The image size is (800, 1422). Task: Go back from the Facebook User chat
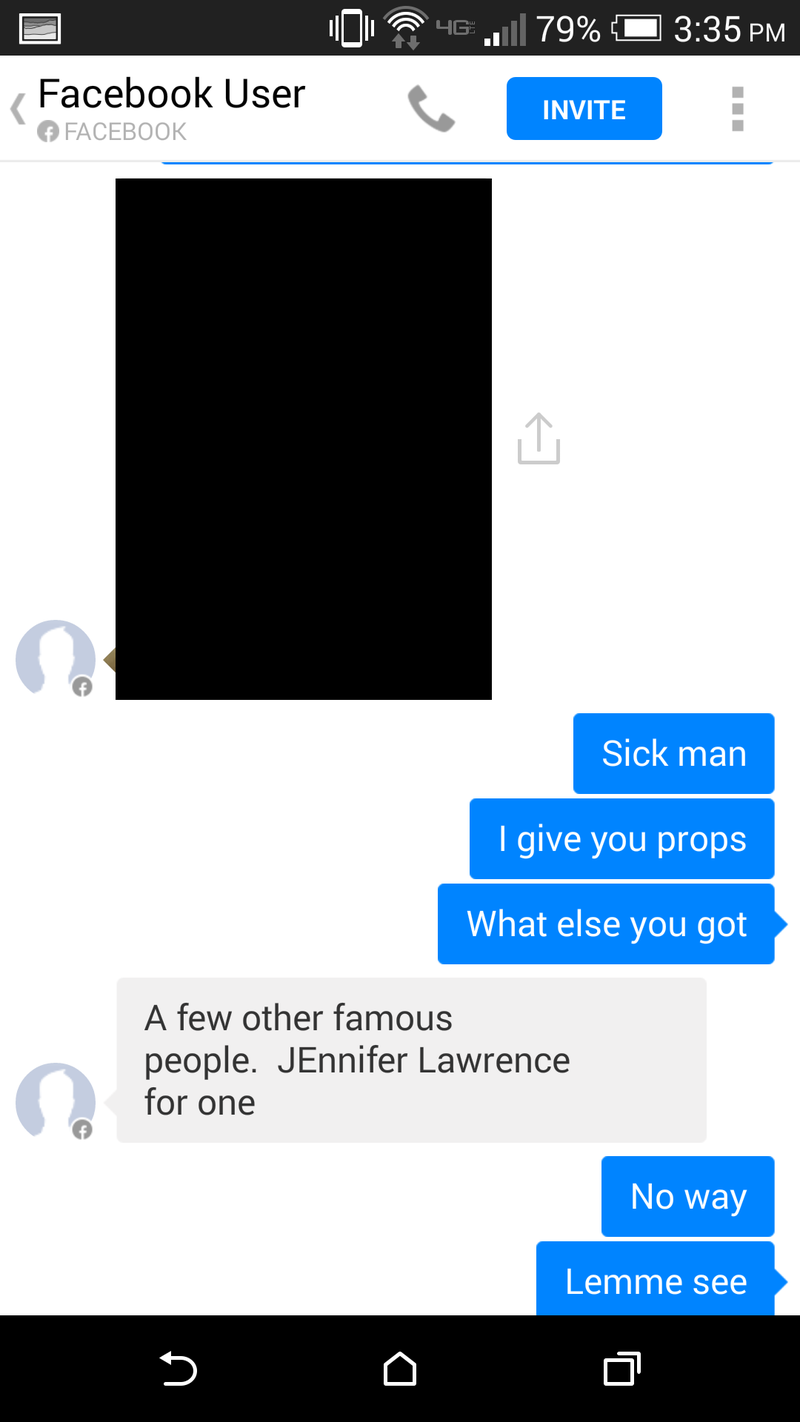click(x=18, y=109)
